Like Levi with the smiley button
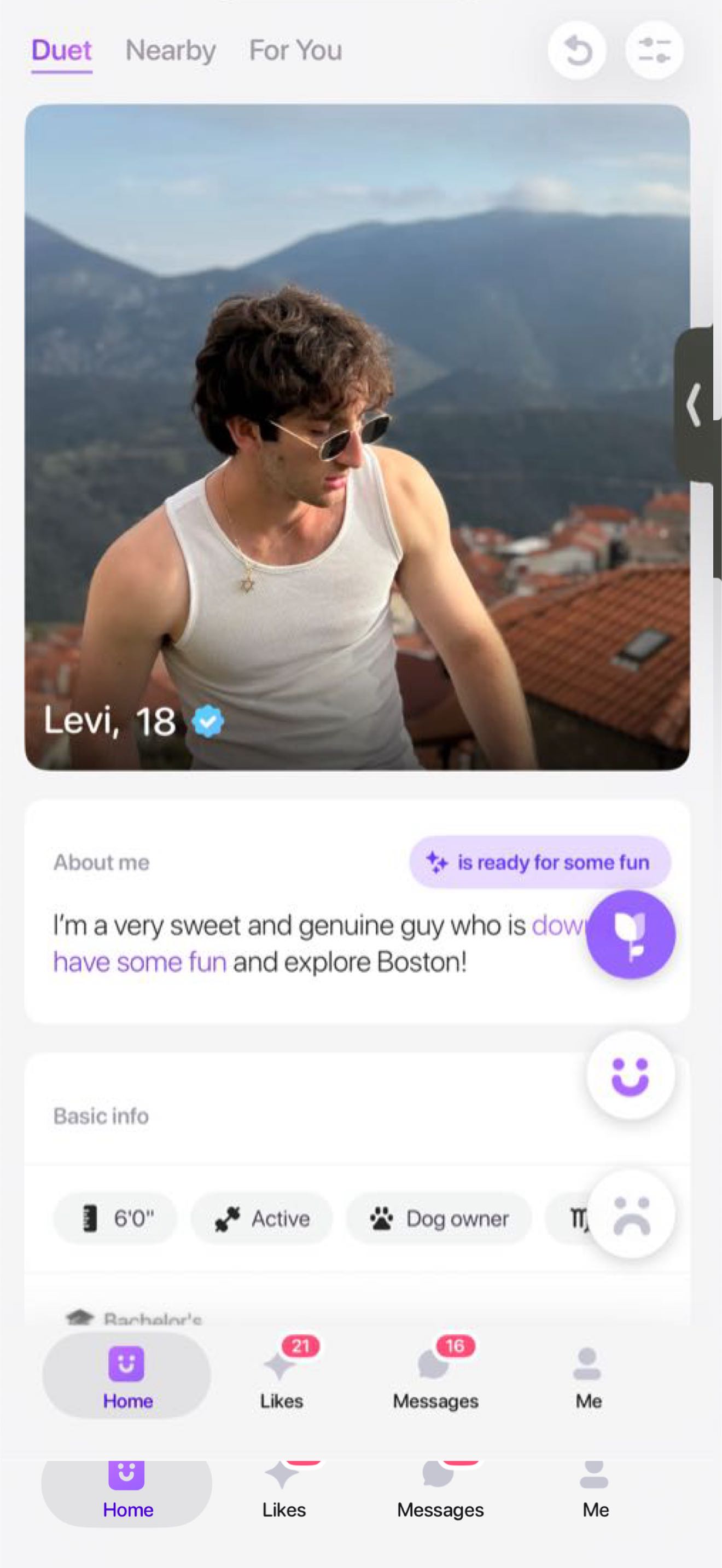 (x=630, y=1075)
